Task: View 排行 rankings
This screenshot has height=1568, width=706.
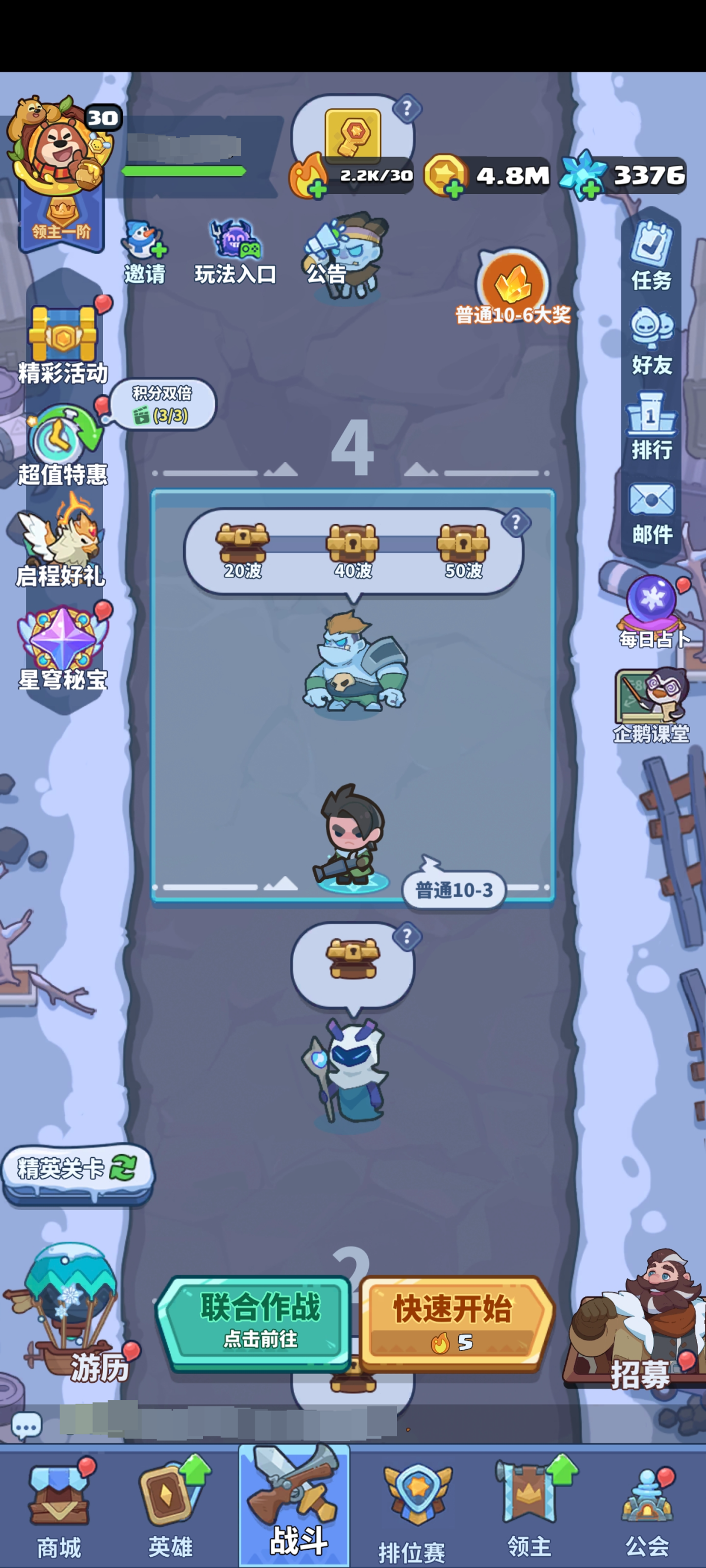Action: (x=651, y=426)
